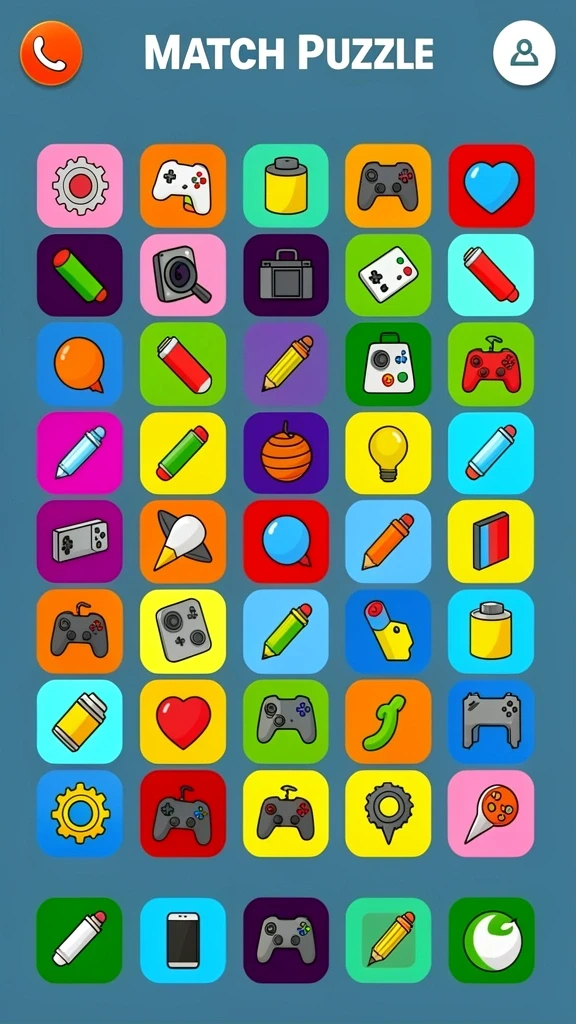Screen dimensions: 576x1024
Task: Tap the pink tile with gray gear
Action: (x=80, y=185)
